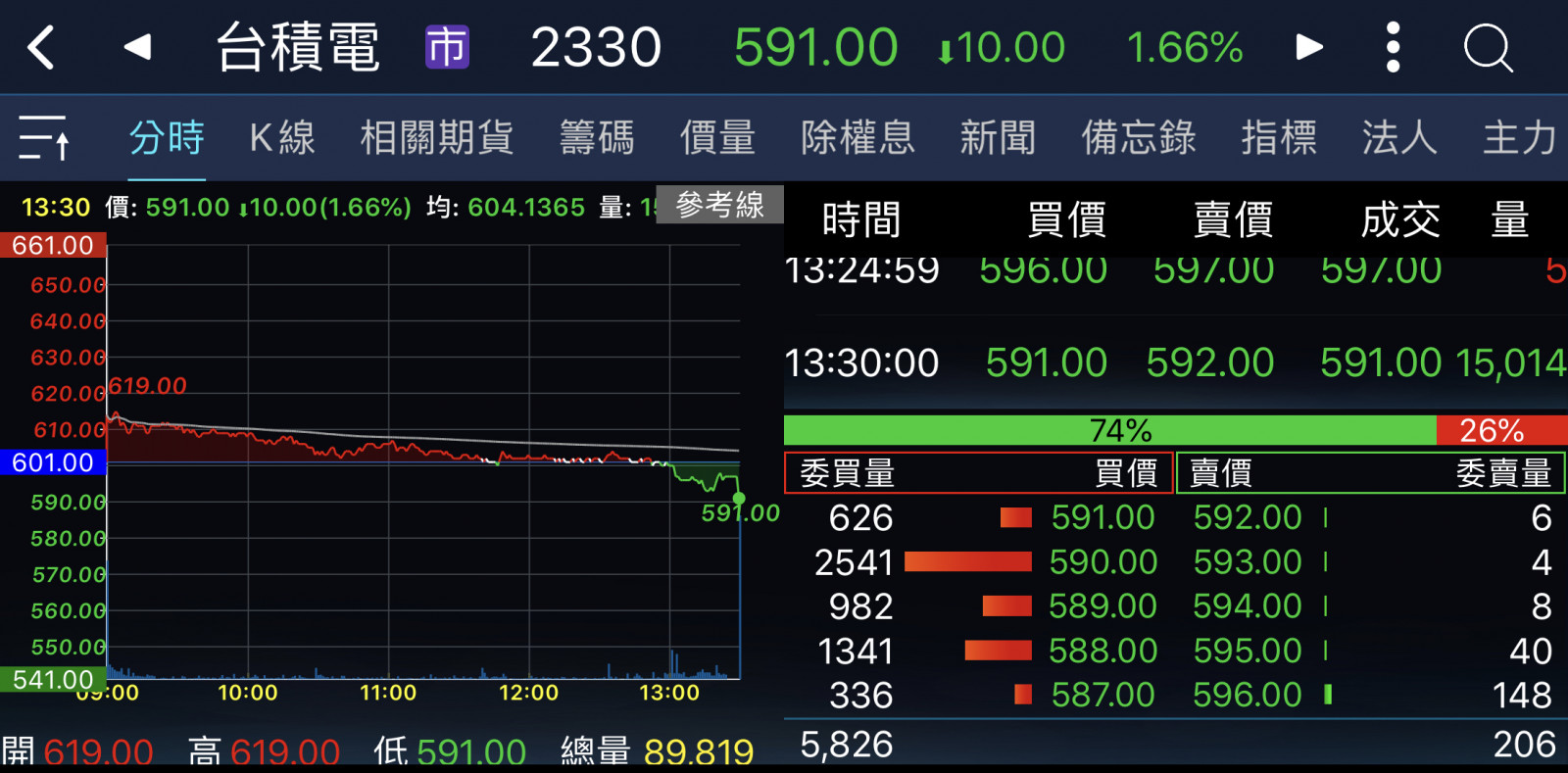Switch to the 指標 tab
This screenshot has height=773, width=1568.
[1279, 137]
